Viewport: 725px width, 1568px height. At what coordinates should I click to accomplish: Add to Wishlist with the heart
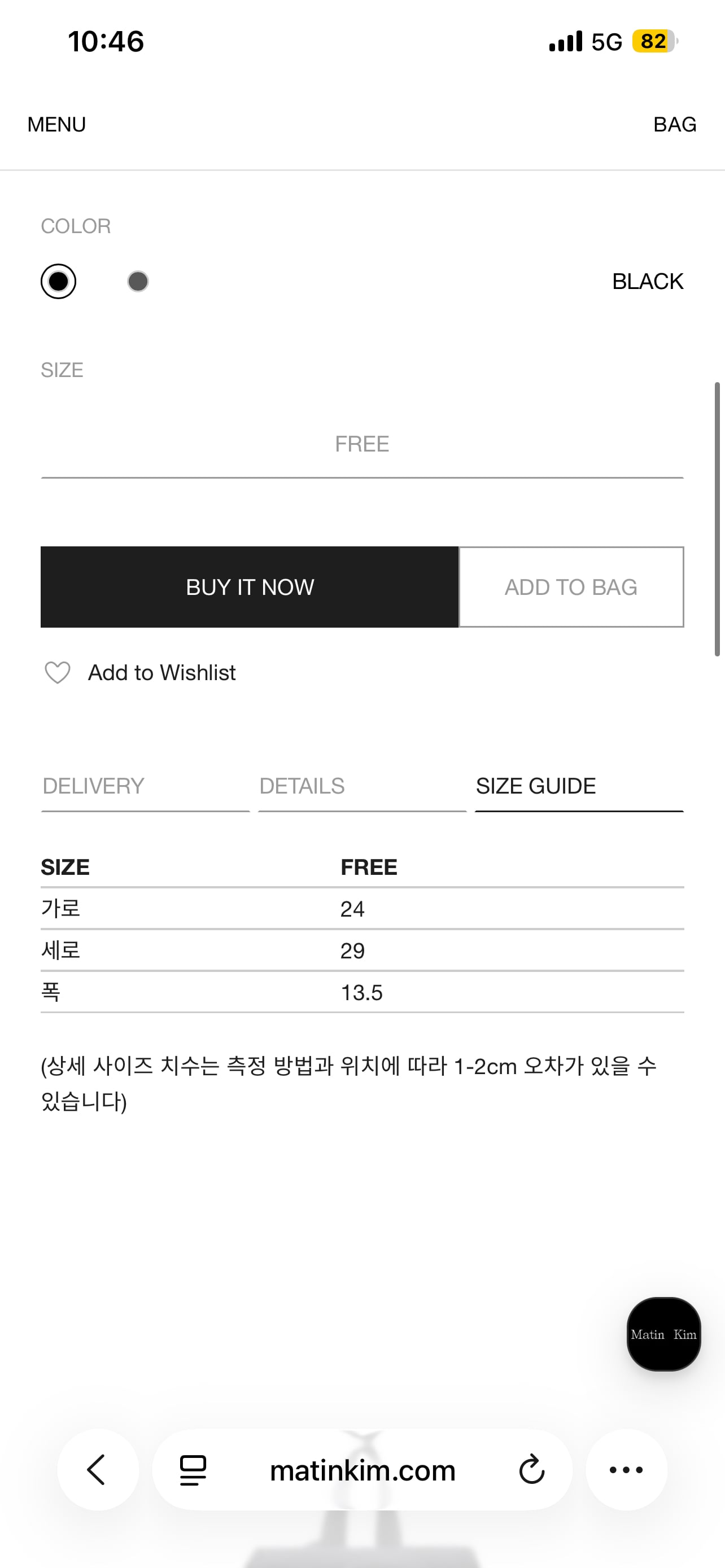coord(58,673)
